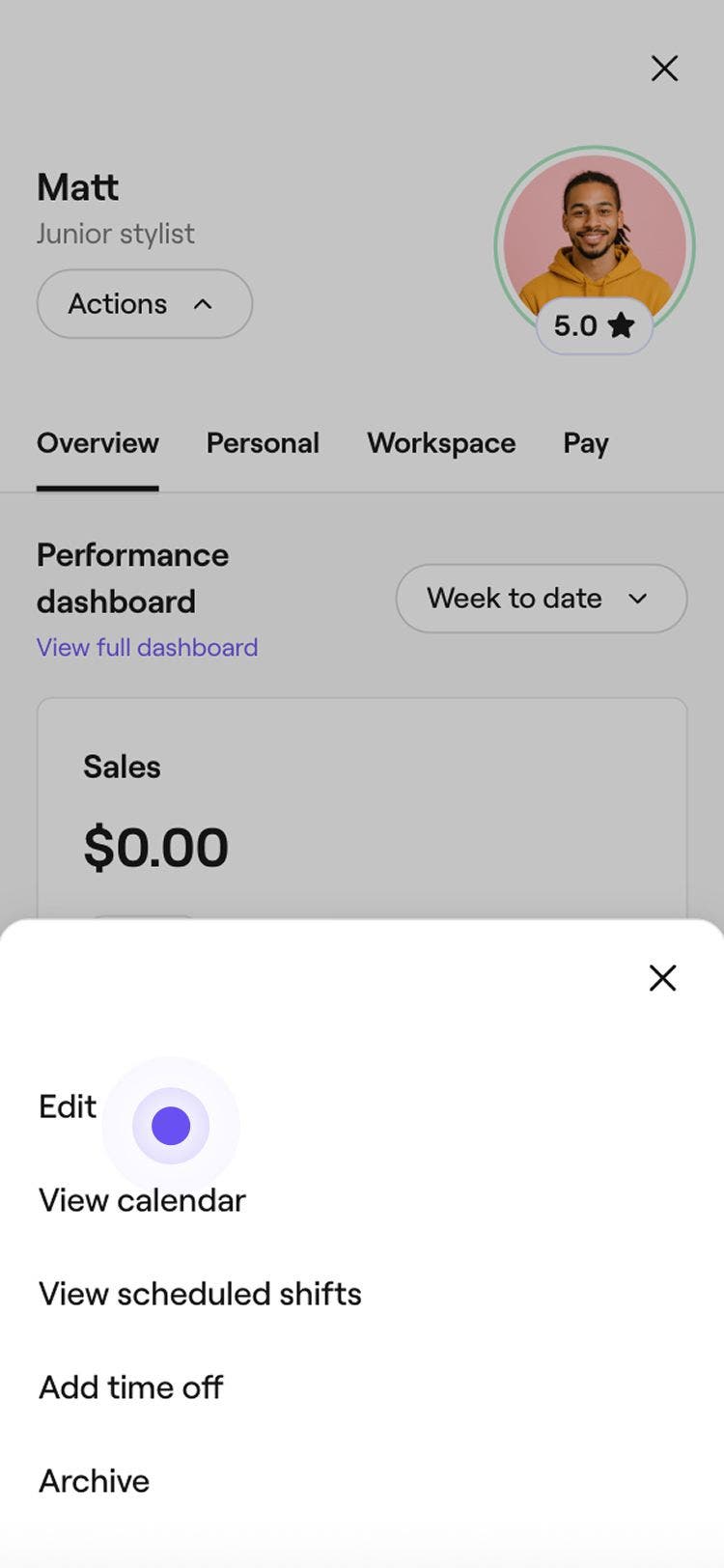Switch to the Personal tab

(x=263, y=443)
